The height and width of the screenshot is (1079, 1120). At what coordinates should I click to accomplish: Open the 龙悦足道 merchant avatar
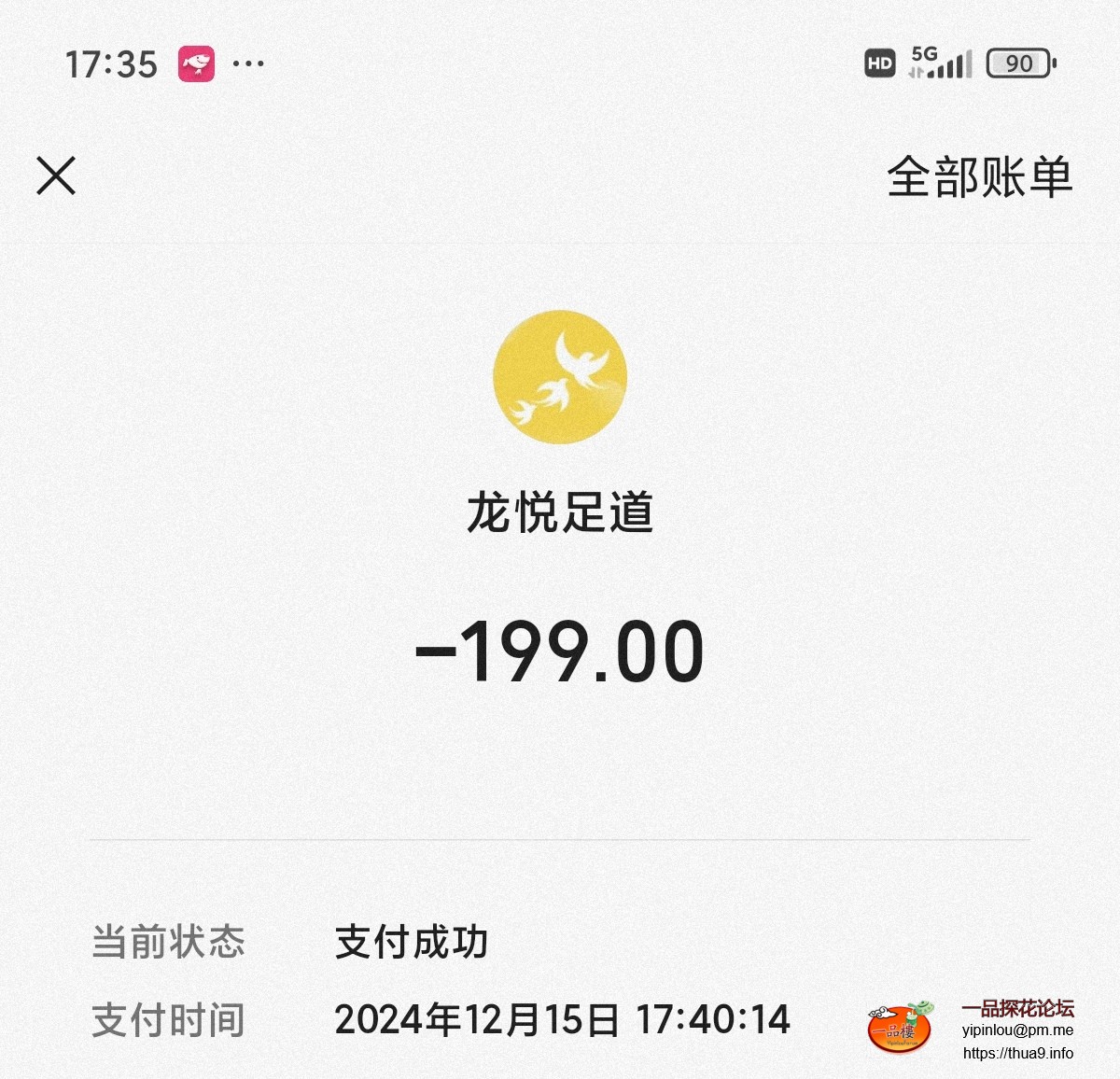pyautogui.click(x=560, y=377)
